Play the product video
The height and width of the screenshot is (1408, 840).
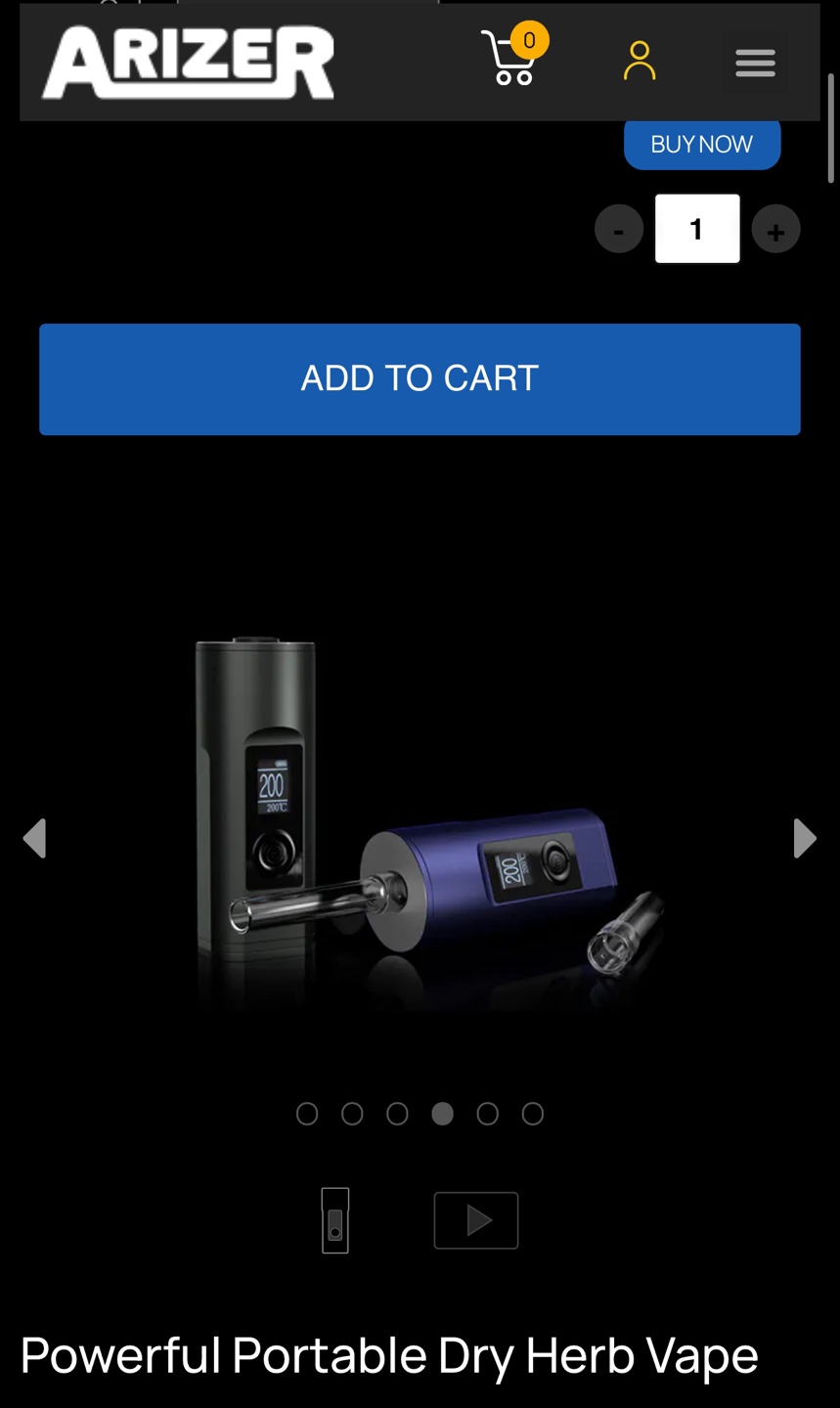click(x=476, y=1219)
